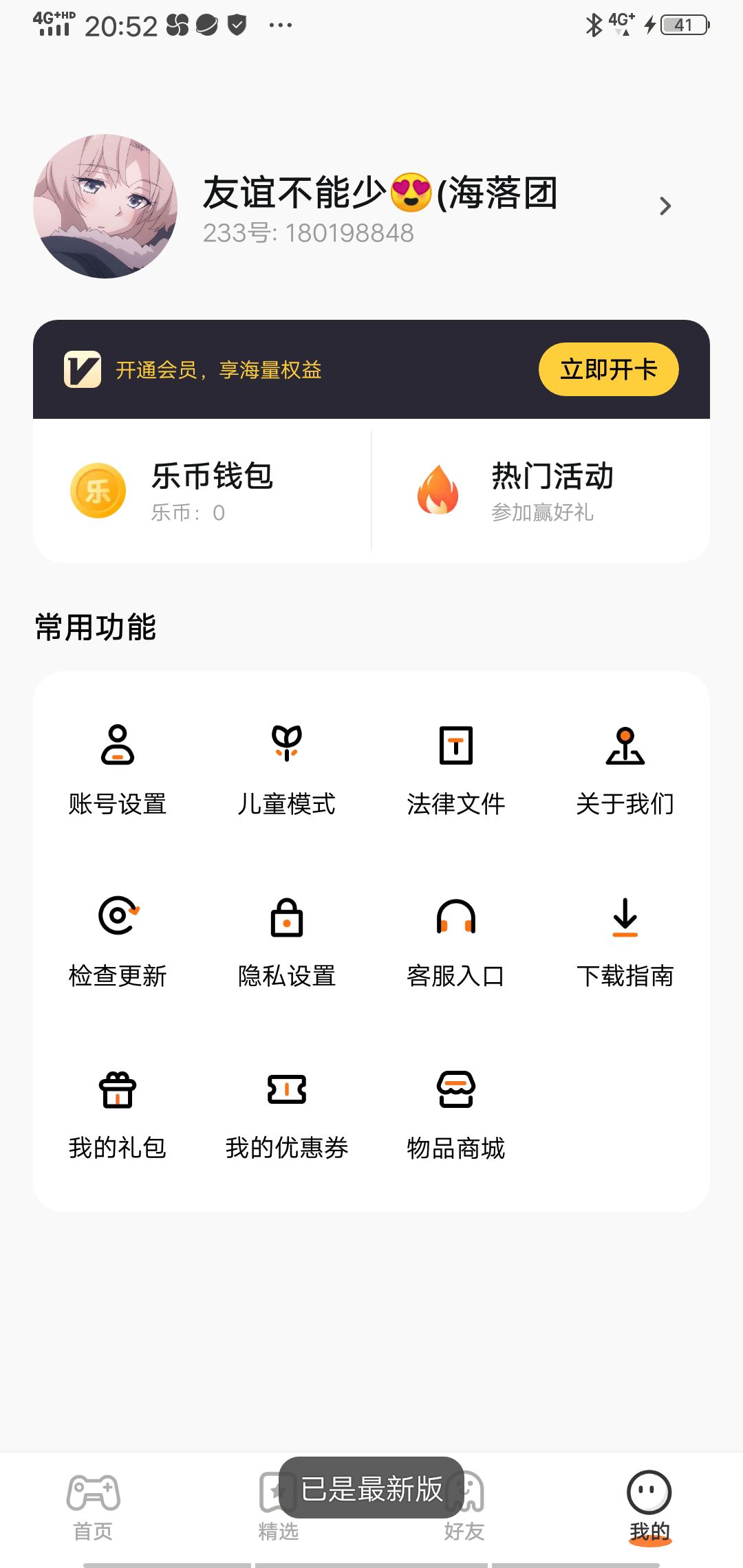This screenshot has width=743, height=1568.
Task: Open 我的优惠券 coupons
Action: click(286, 1113)
